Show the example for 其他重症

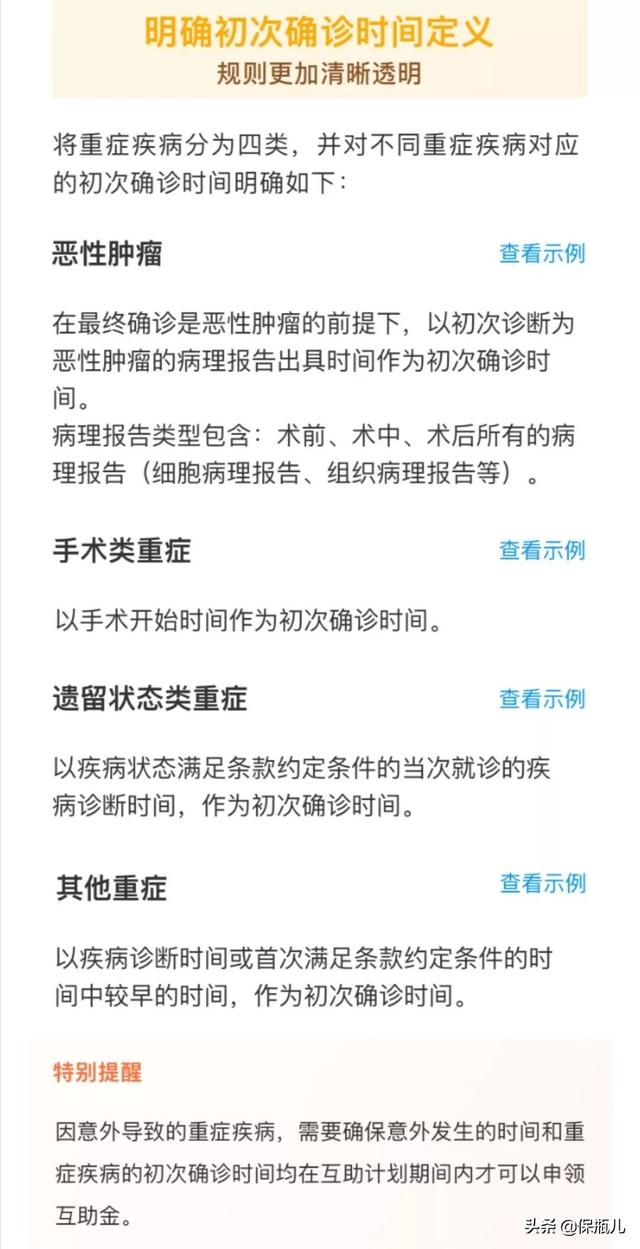(x=542, y=884)
